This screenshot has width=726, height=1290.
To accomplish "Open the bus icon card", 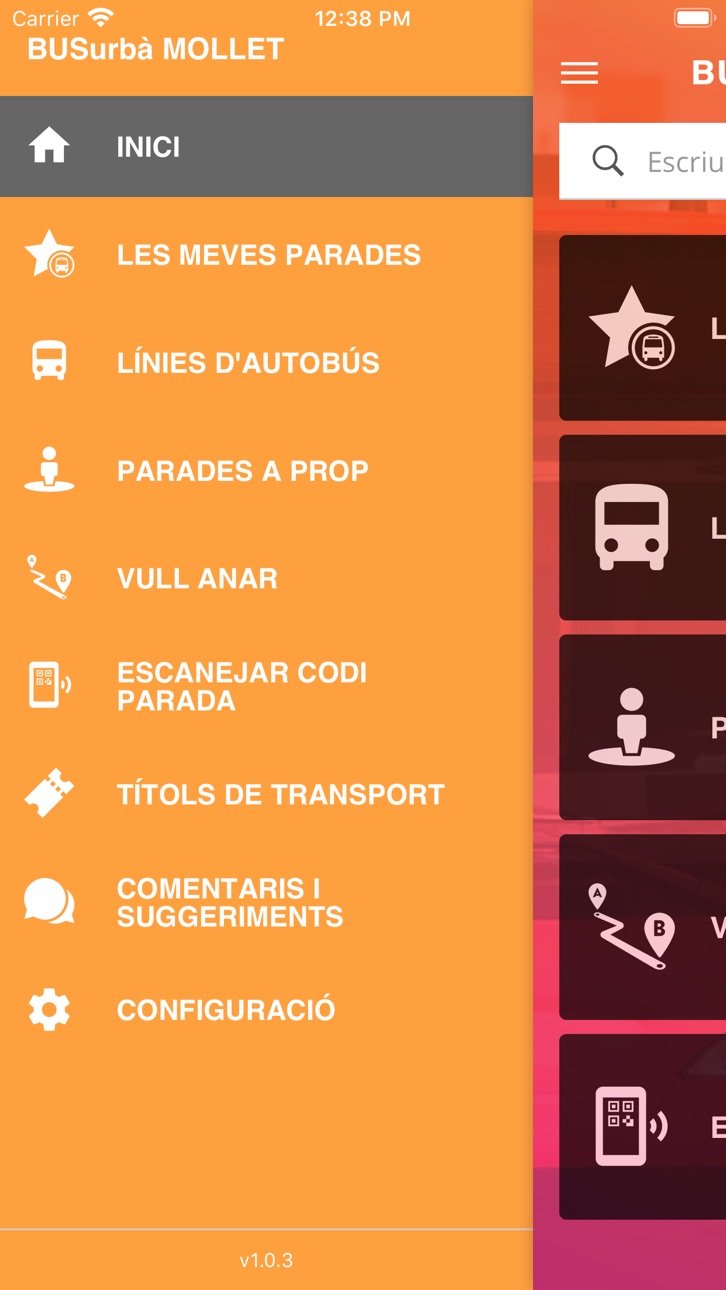I will click(x=642, y=528).
